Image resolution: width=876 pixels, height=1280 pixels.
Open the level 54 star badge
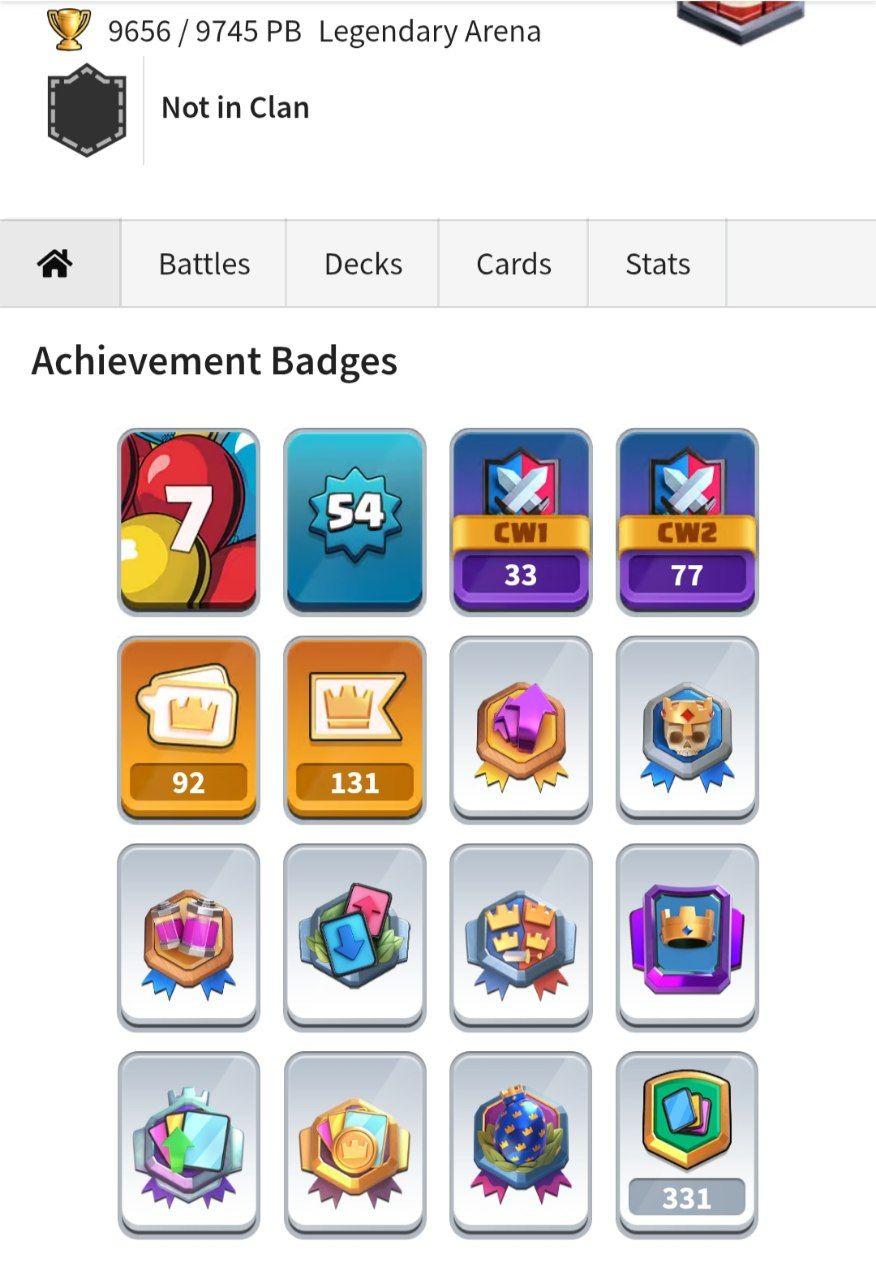[x=354, y=521]
